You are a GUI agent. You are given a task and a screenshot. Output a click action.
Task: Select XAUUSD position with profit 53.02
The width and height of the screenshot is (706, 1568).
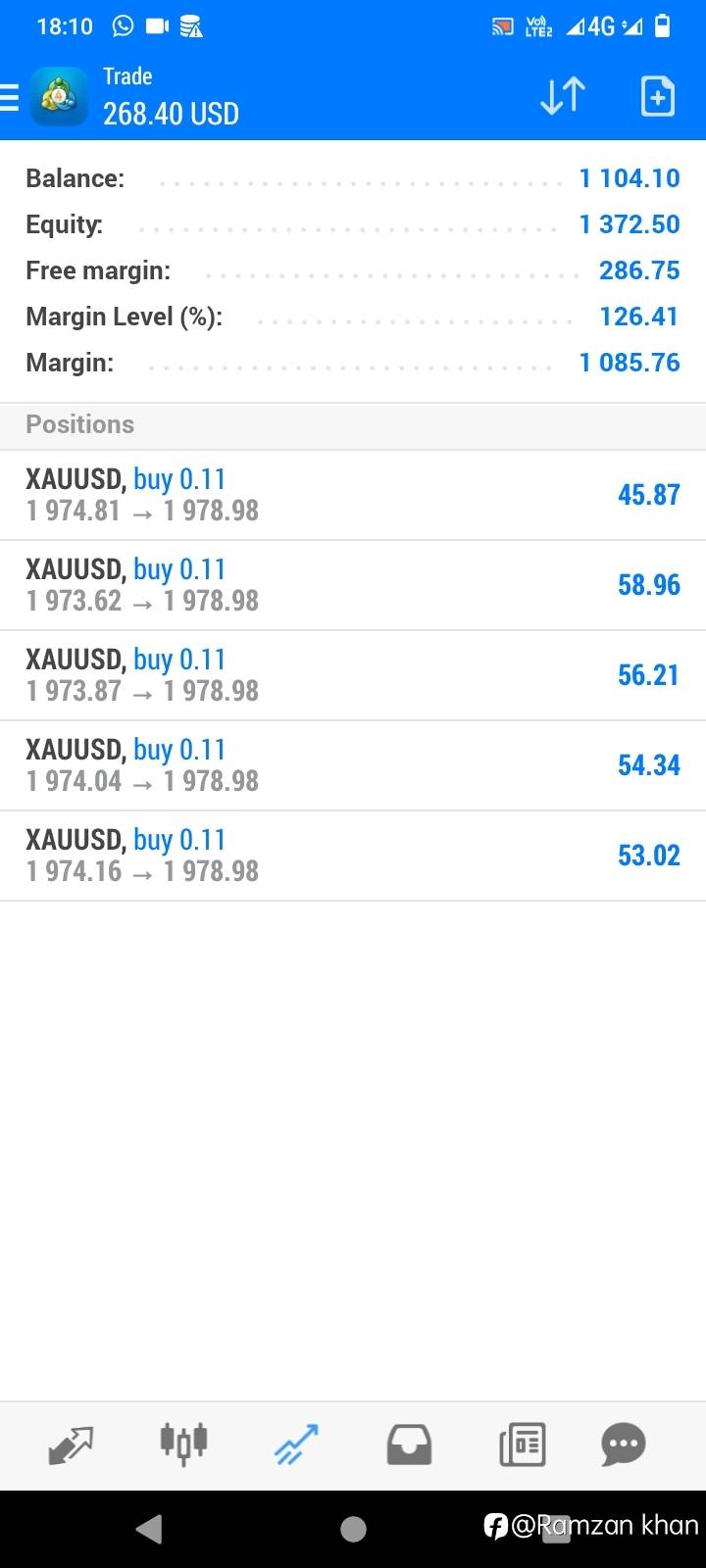[353, 856]
